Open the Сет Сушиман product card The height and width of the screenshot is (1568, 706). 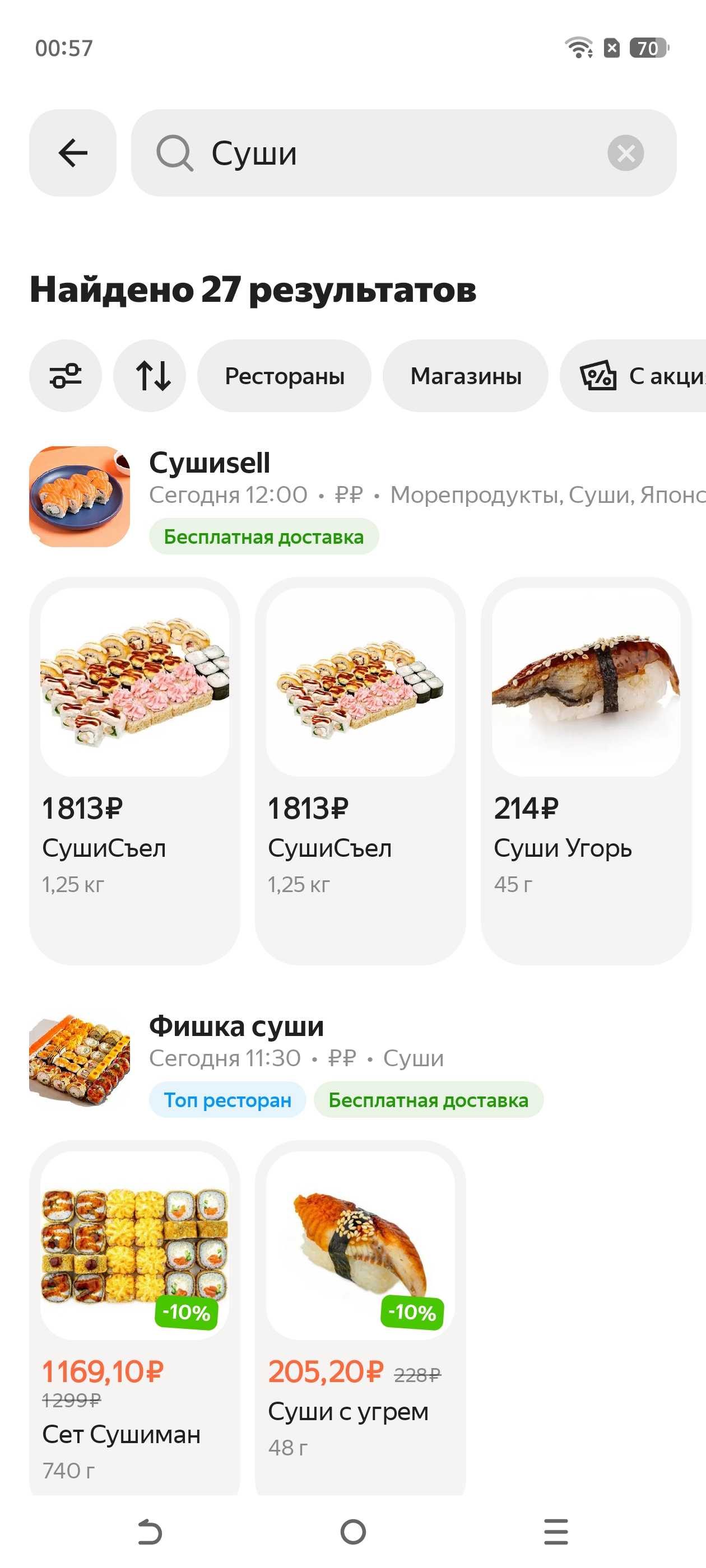(x=134, y=1317)
